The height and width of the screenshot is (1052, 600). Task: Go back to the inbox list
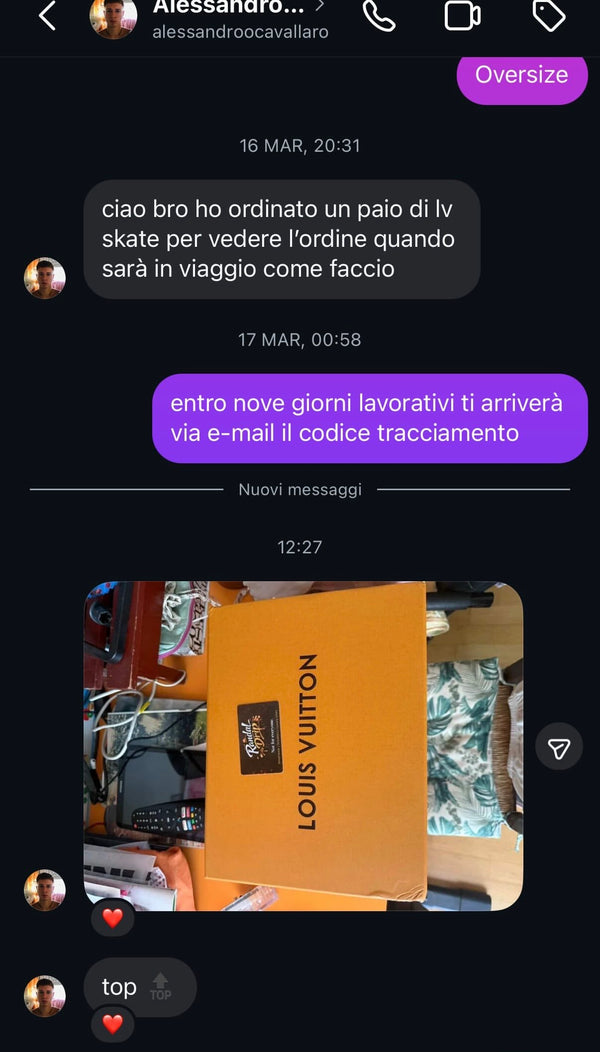click(x=46, y=16)
